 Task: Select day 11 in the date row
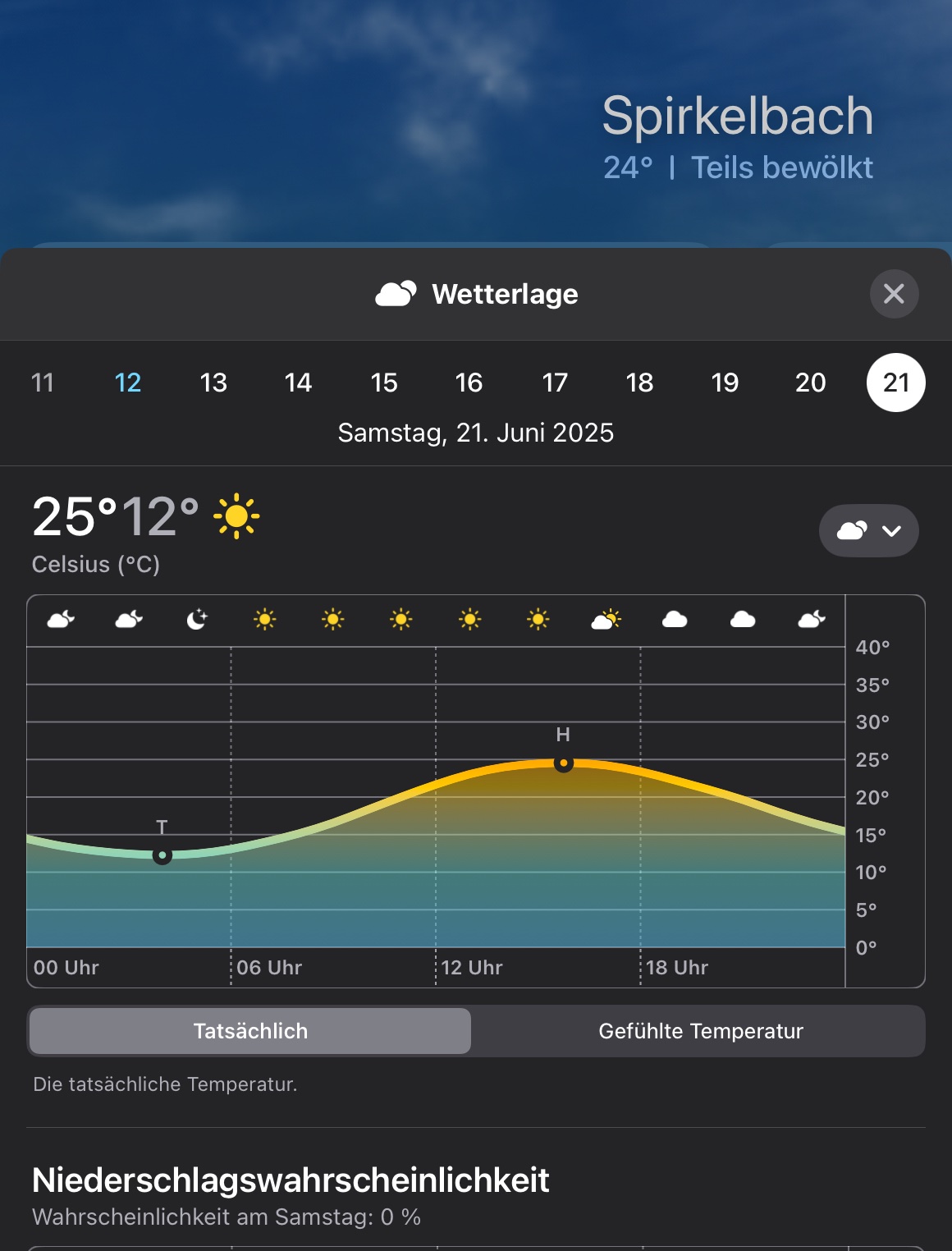click(x=43, y=383)
